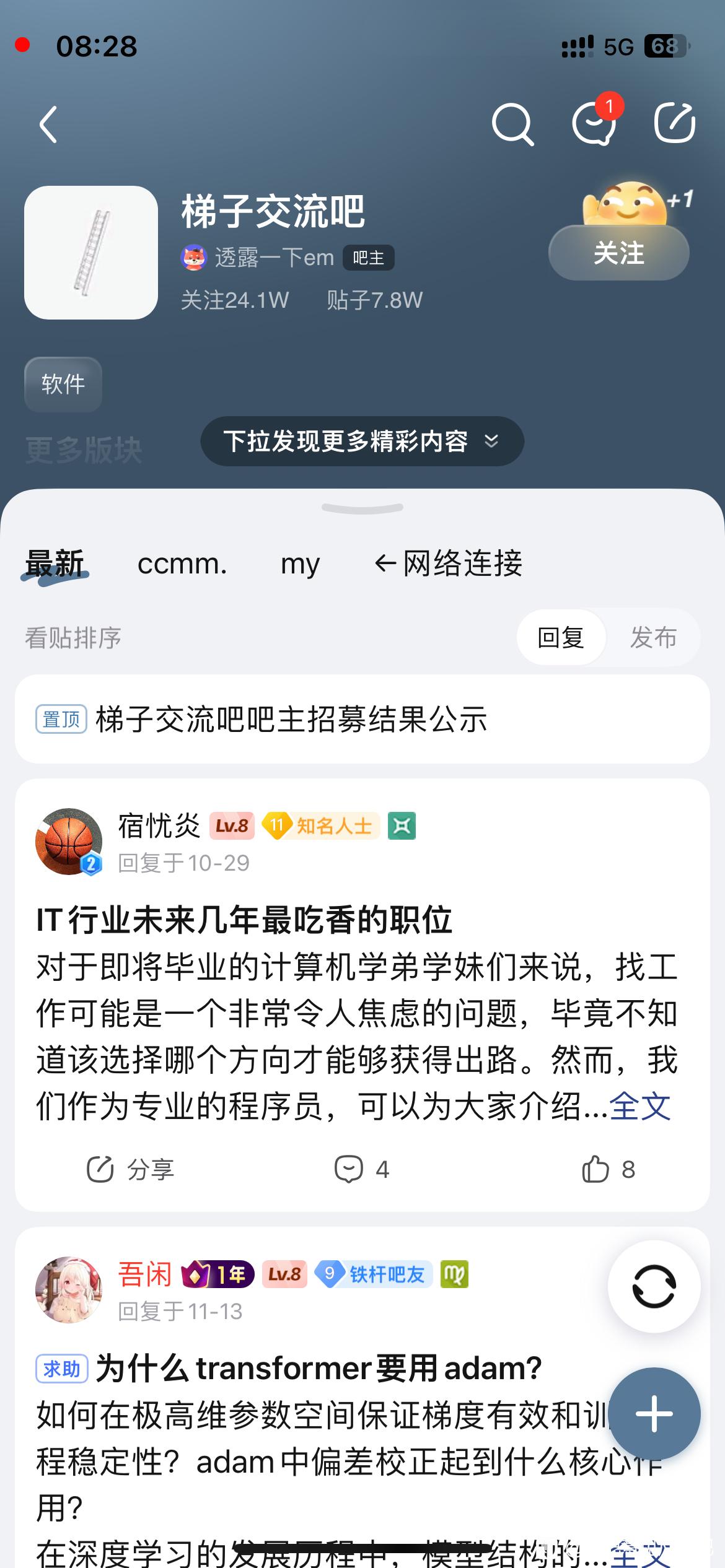The image size is (725, 1568).
Task: Follow 梯子交流吧 with the 关注 button
Action: pyautogui.click(x=618, y=253)
